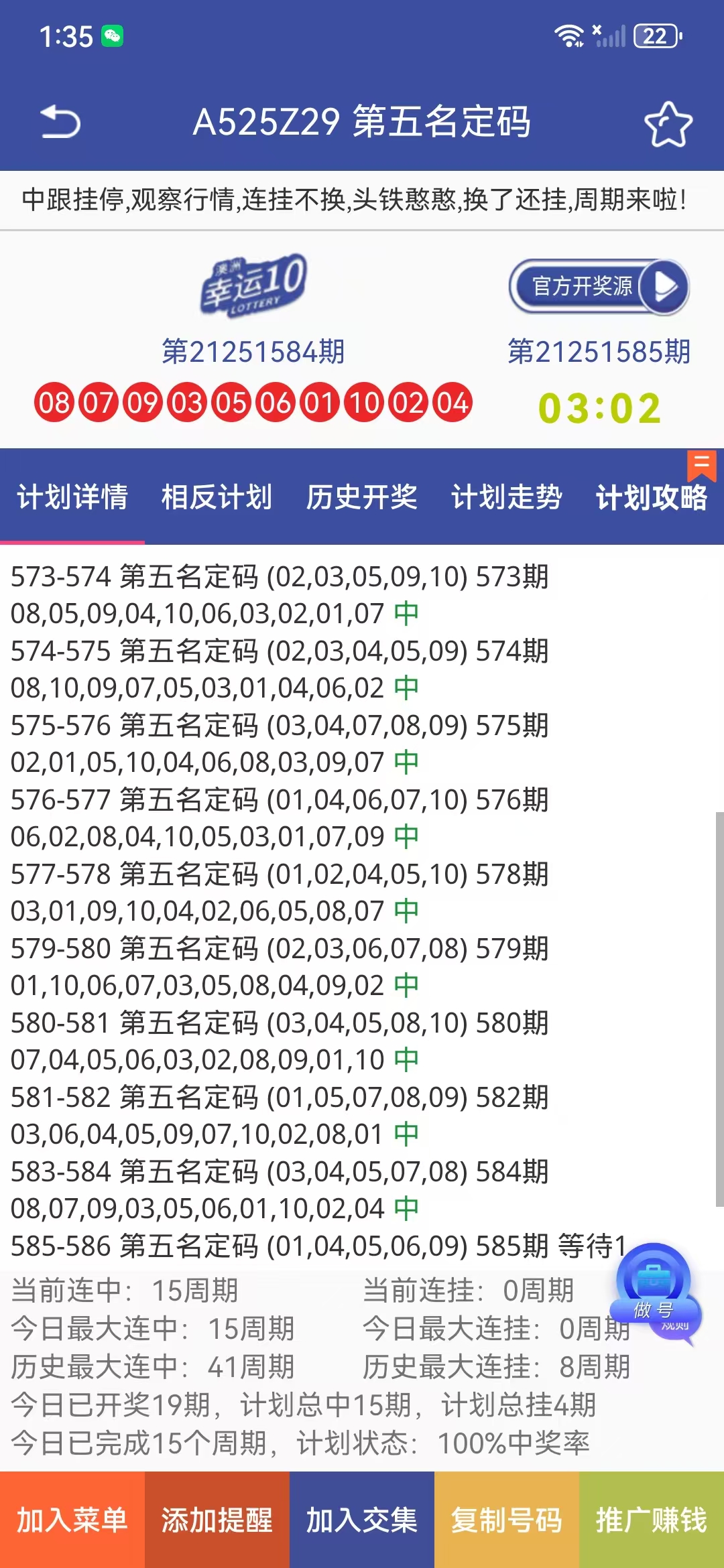
Task: Open the floating 做号 toolbox button
Action: [x=654, y=1291]
